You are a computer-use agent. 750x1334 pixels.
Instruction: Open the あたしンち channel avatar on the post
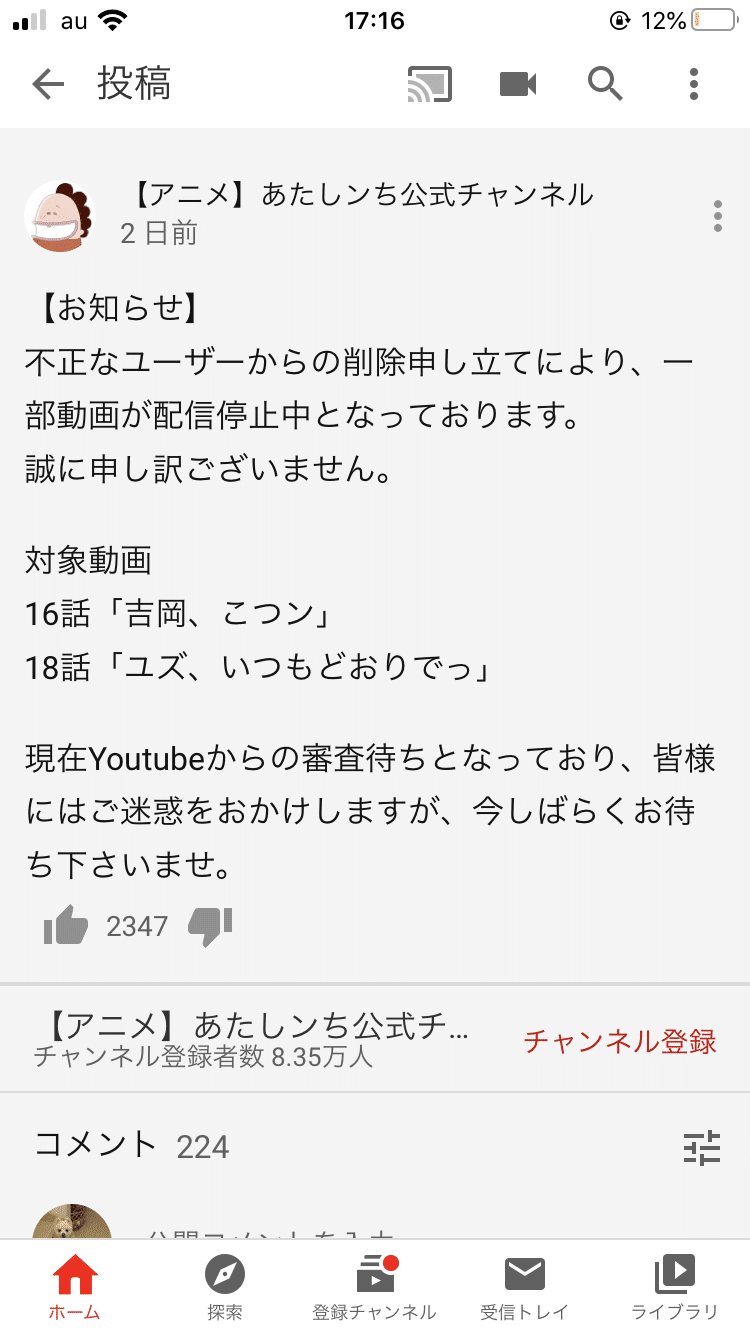tap(58, 216)
